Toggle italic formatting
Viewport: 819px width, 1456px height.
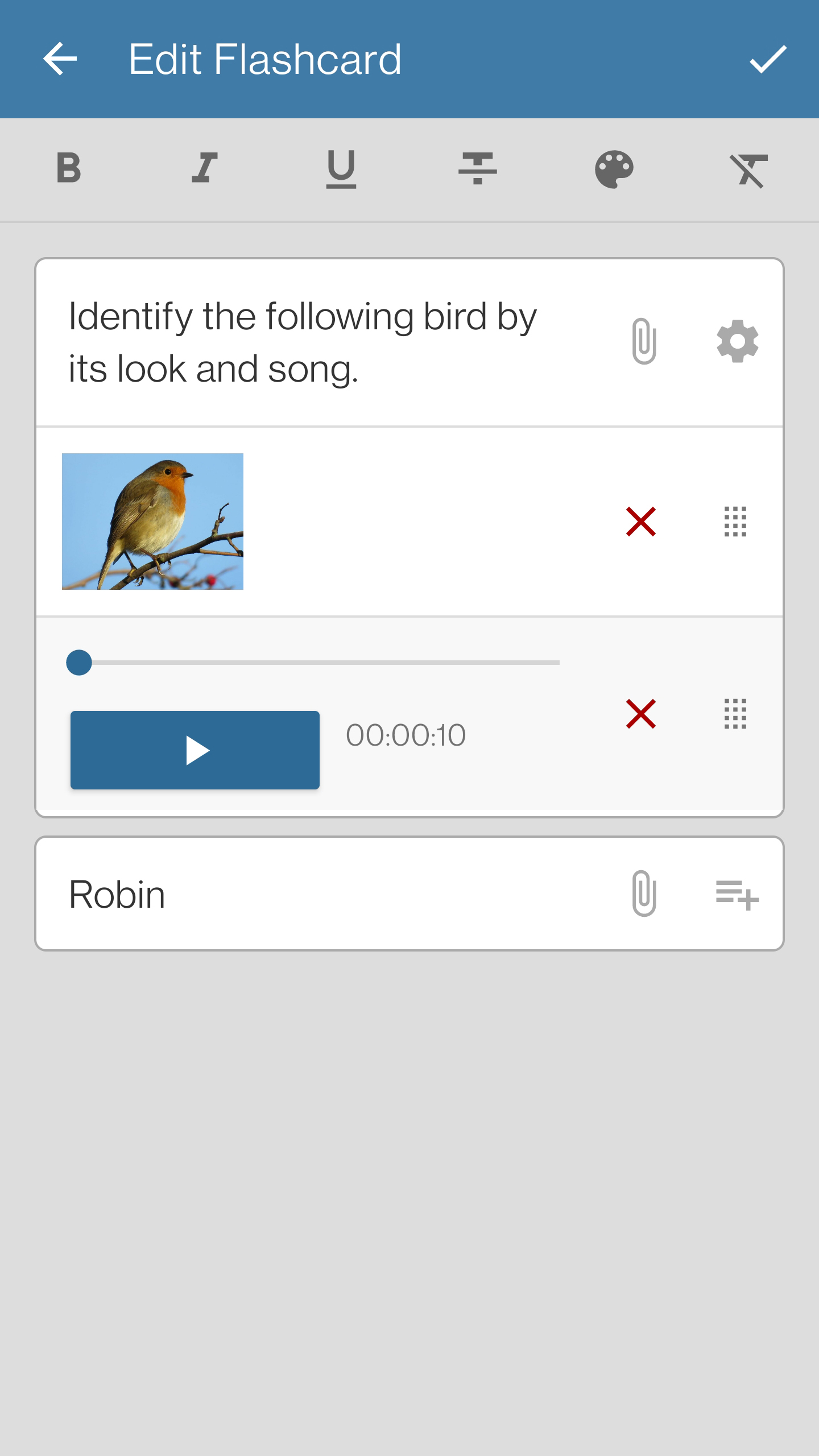pyautogui.click(x=204, y=169)
